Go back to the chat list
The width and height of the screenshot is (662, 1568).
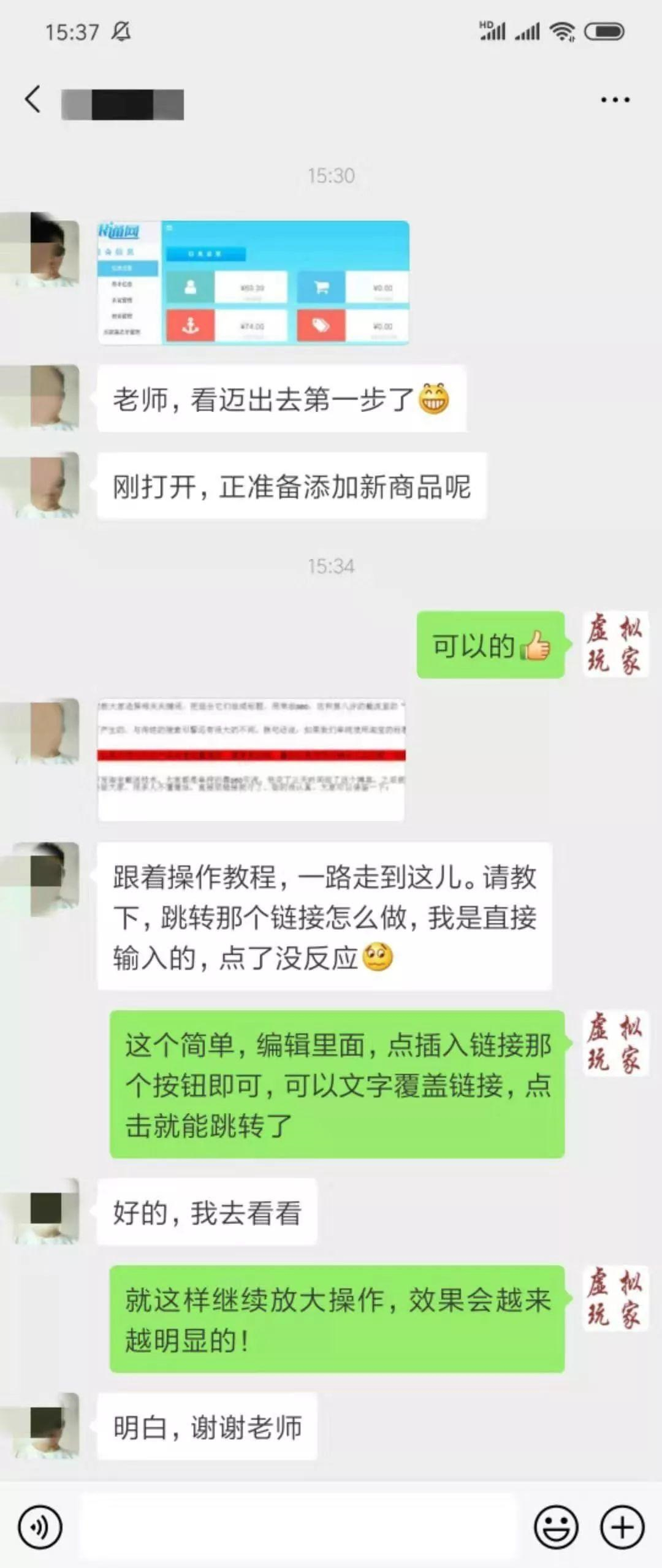[32, 99]
